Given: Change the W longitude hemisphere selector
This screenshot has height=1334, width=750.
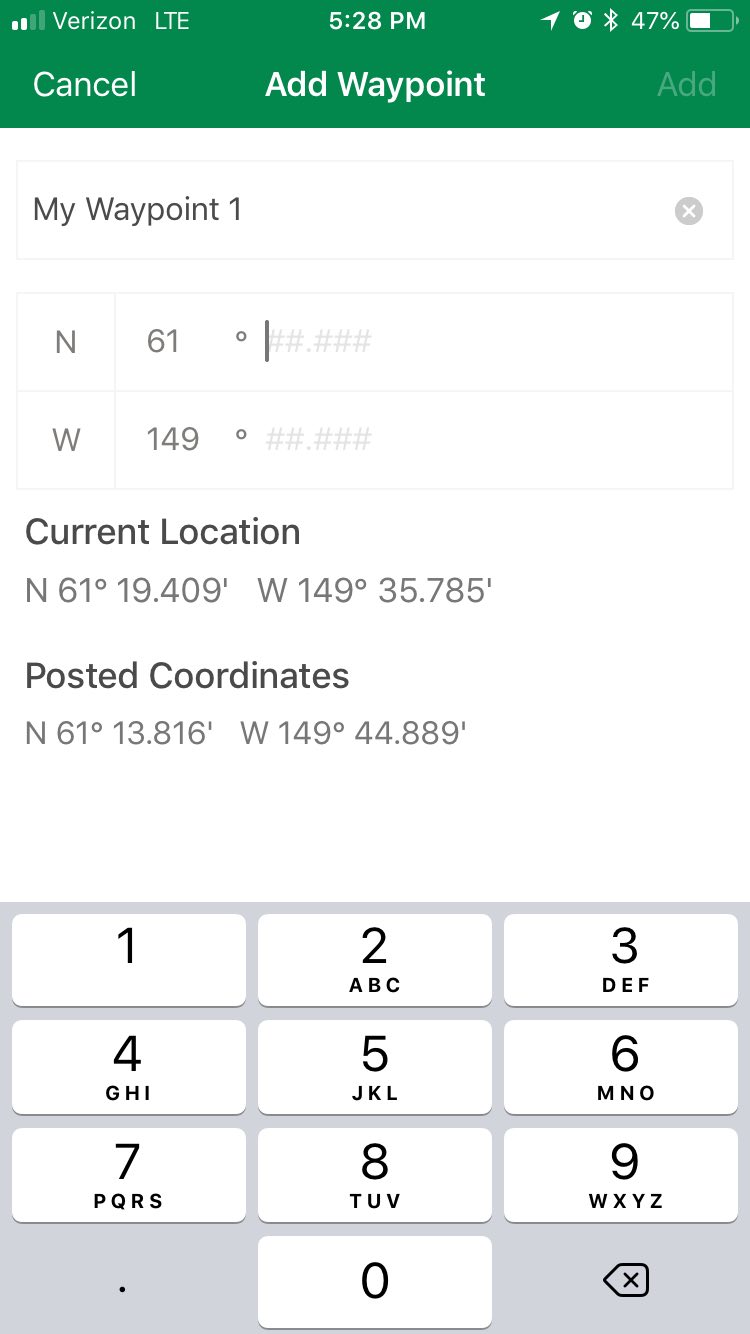Looking at the screenshot, I should 66,440.
